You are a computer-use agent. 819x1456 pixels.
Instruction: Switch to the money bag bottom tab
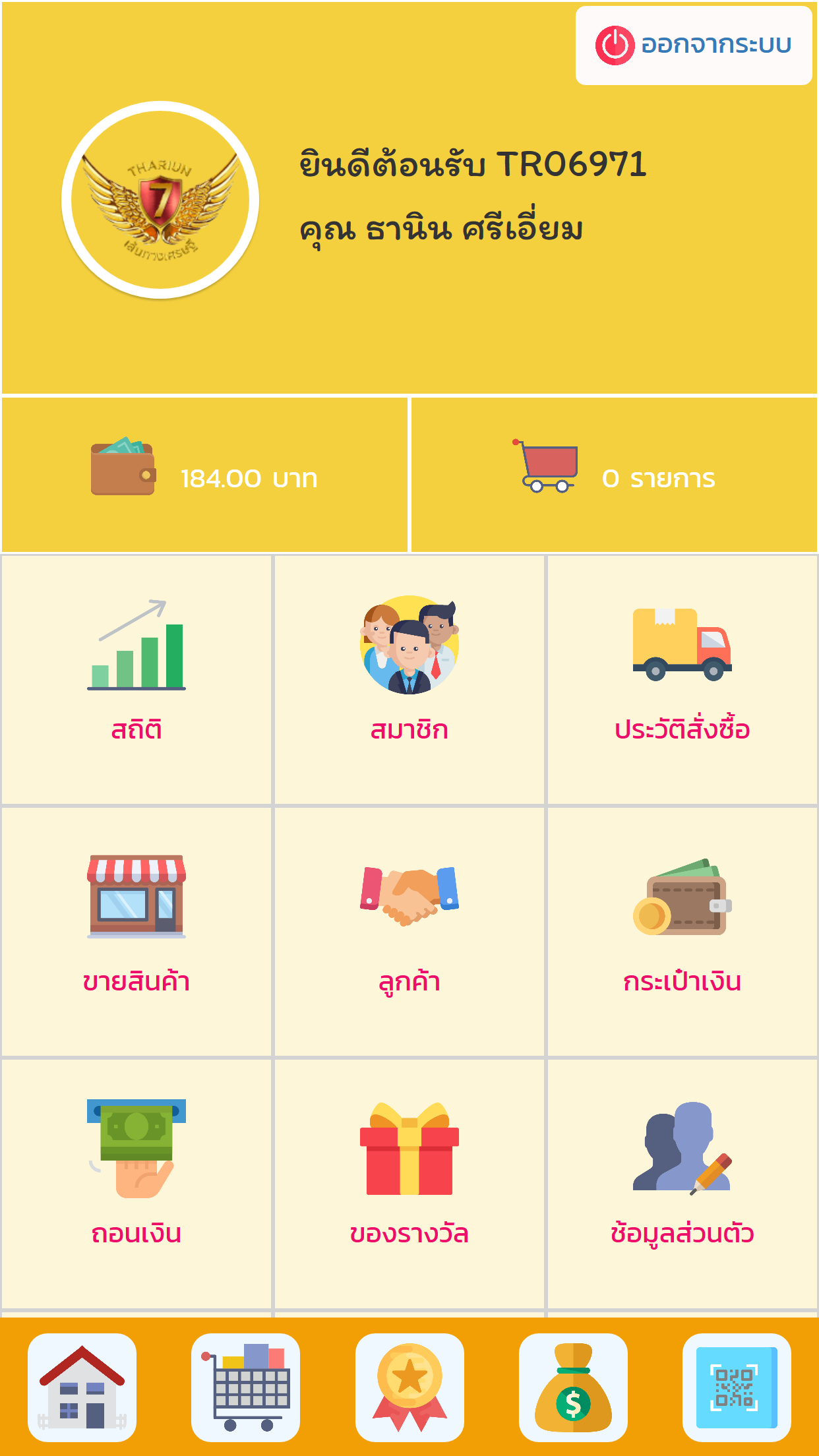(x=573, y=1387)
